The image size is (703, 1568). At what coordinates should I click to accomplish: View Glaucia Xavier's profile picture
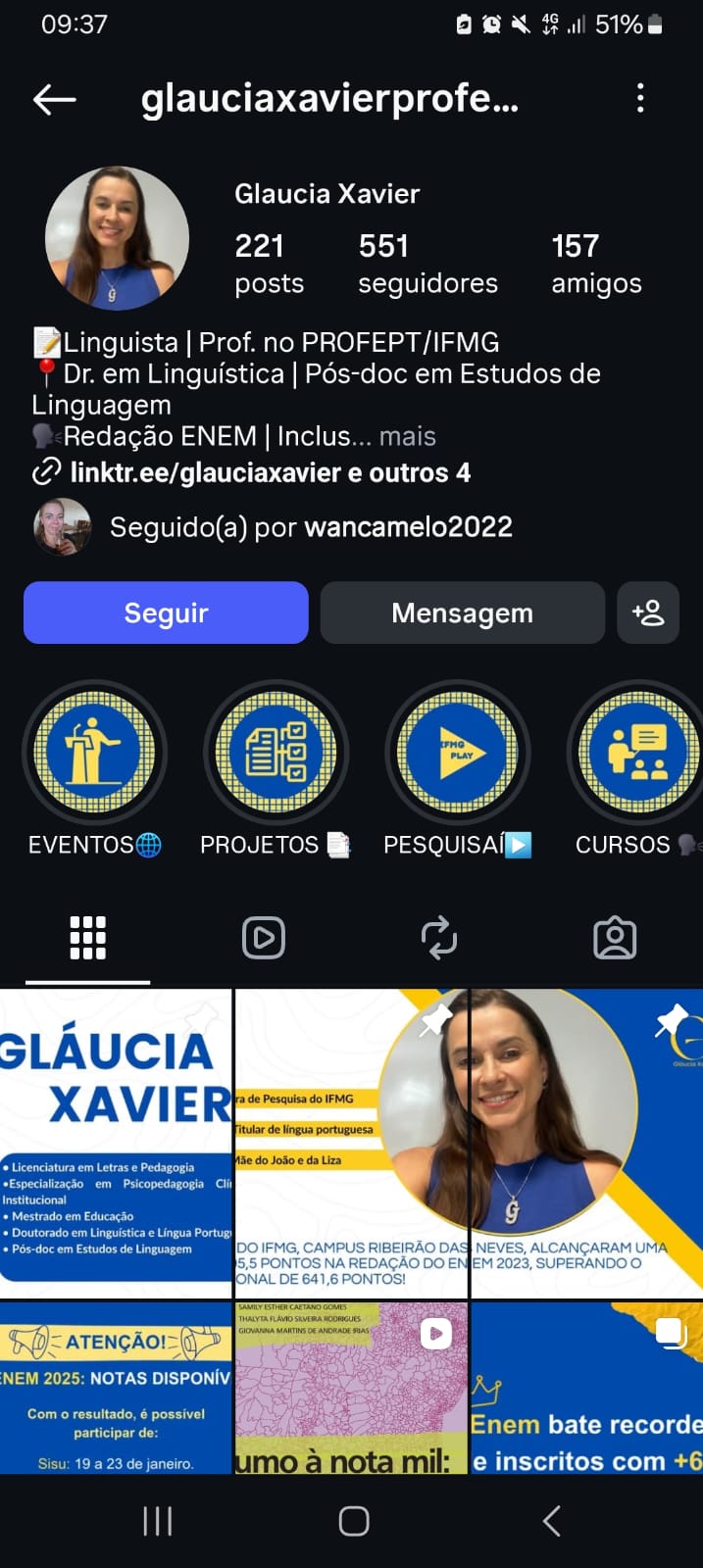click(118, 238)
